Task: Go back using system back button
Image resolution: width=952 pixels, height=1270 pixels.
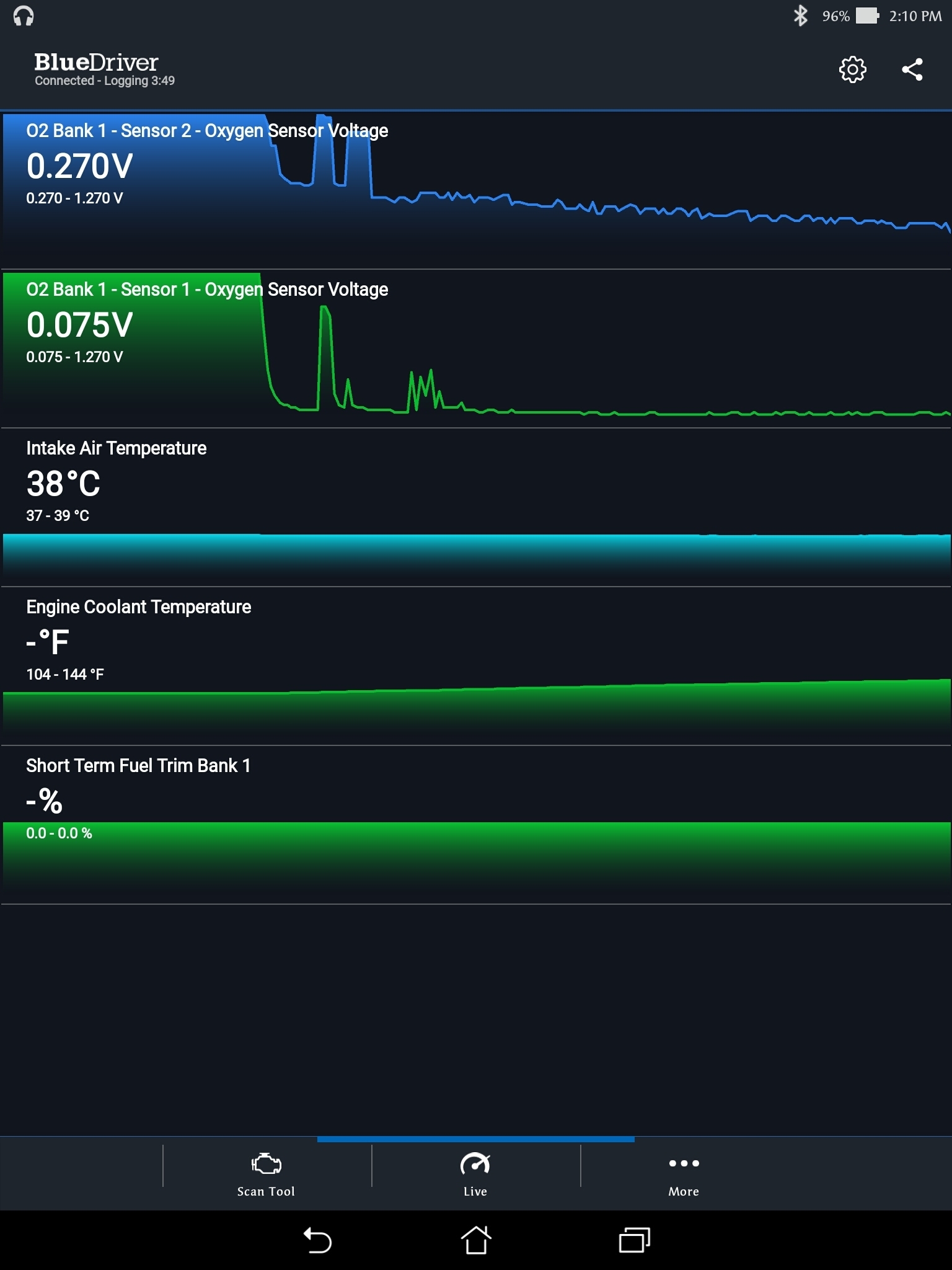Action: tap(317, 1241)
